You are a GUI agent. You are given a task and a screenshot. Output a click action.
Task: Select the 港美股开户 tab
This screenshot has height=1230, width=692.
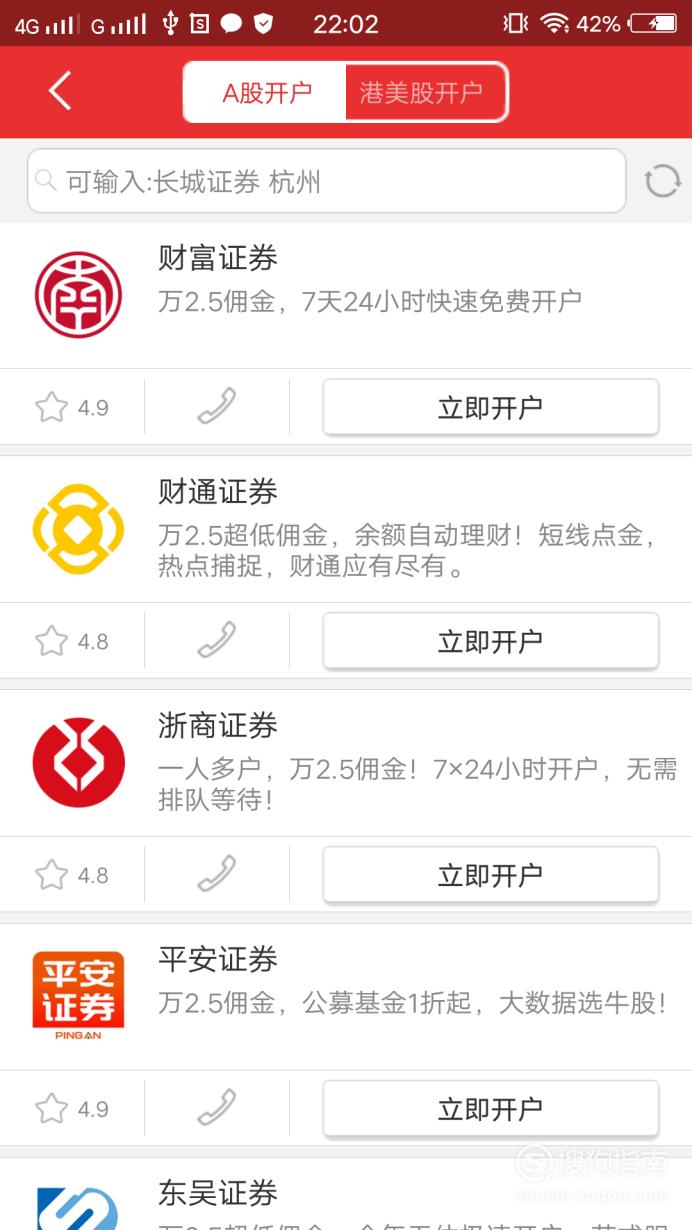point(424,93)
